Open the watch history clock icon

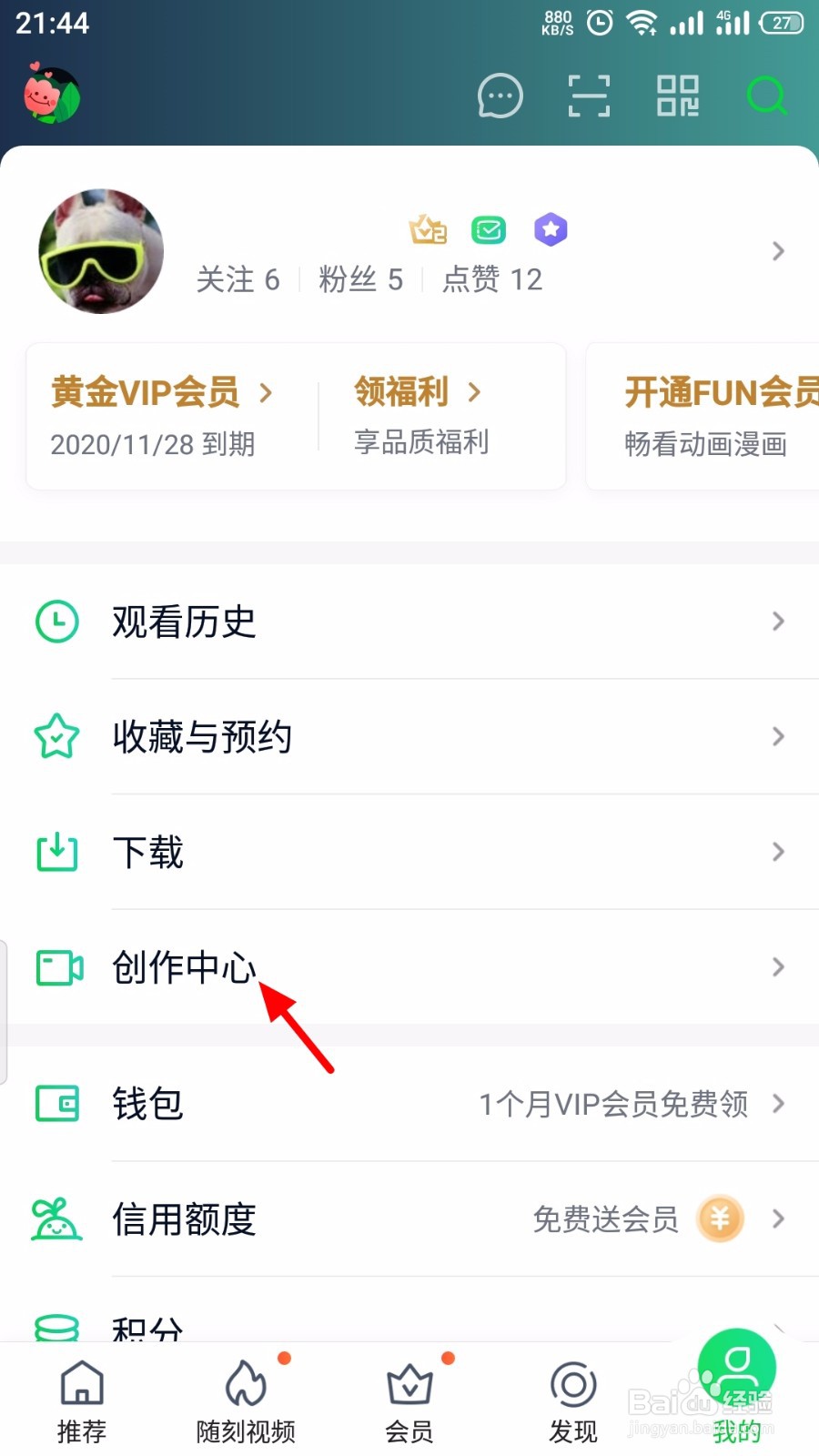pos(56,622)
